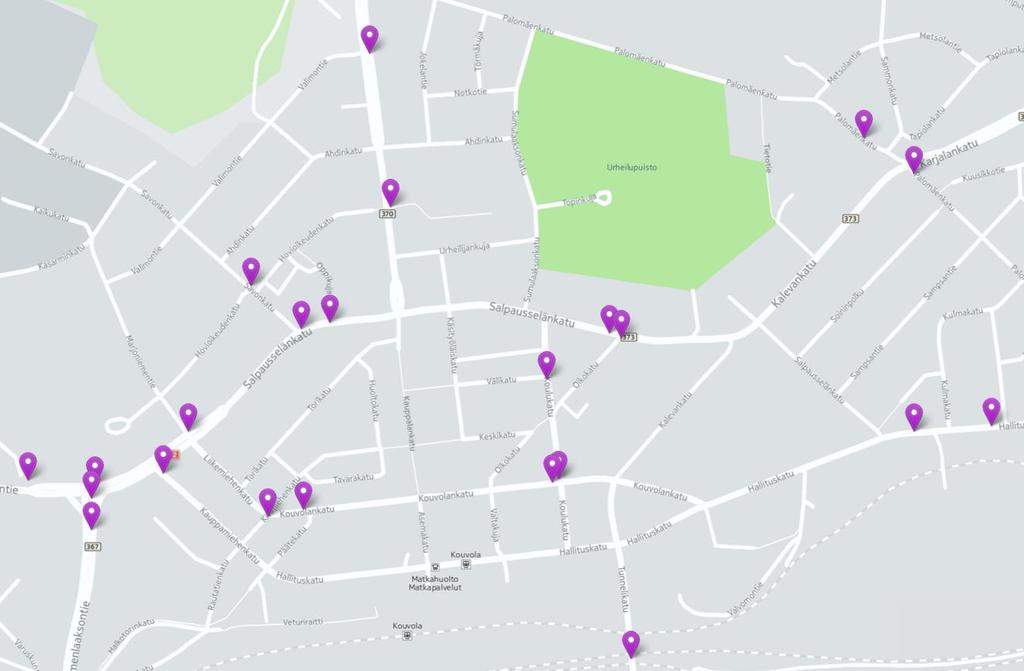Open the marker on Karjalankatu

[x=914, y=158]
